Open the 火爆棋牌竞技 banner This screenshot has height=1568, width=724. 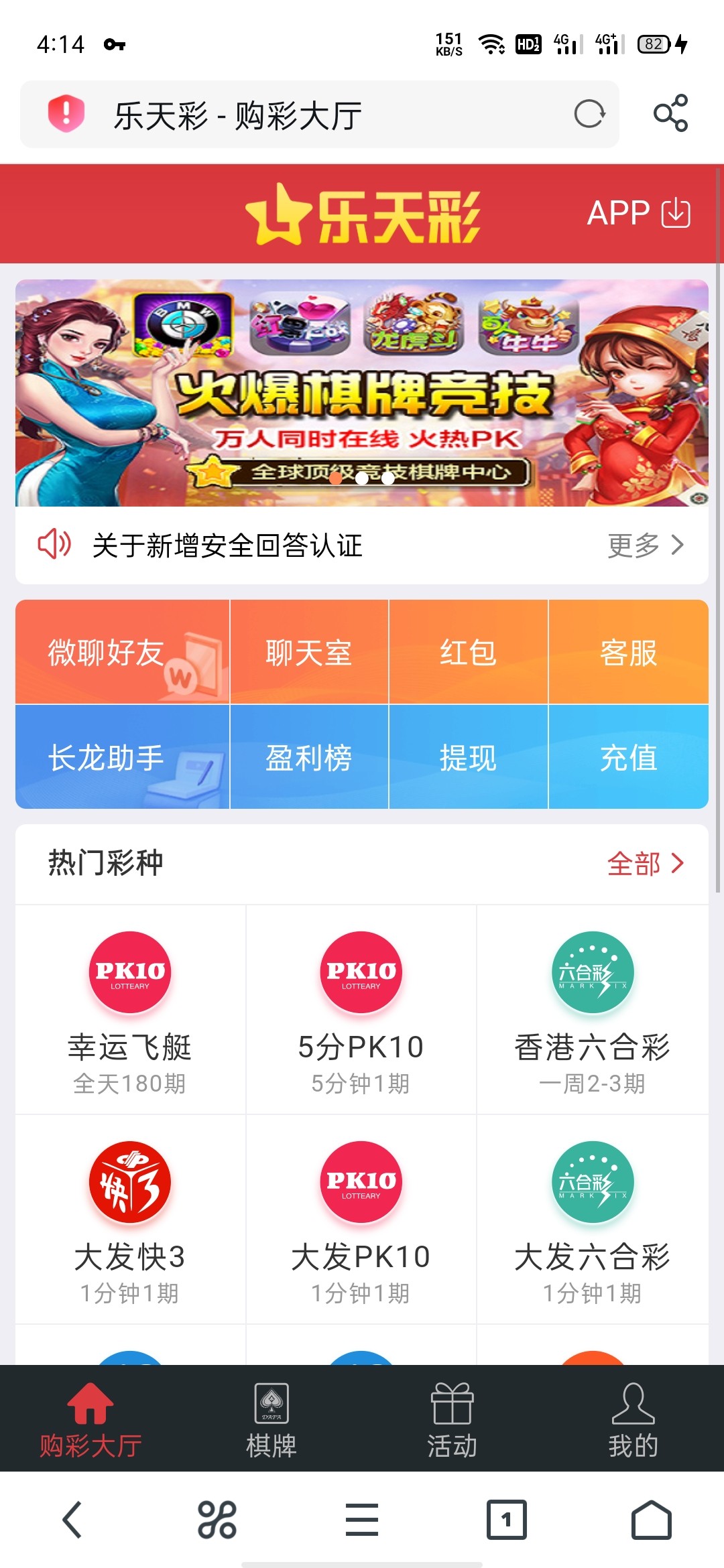[362, 393]
